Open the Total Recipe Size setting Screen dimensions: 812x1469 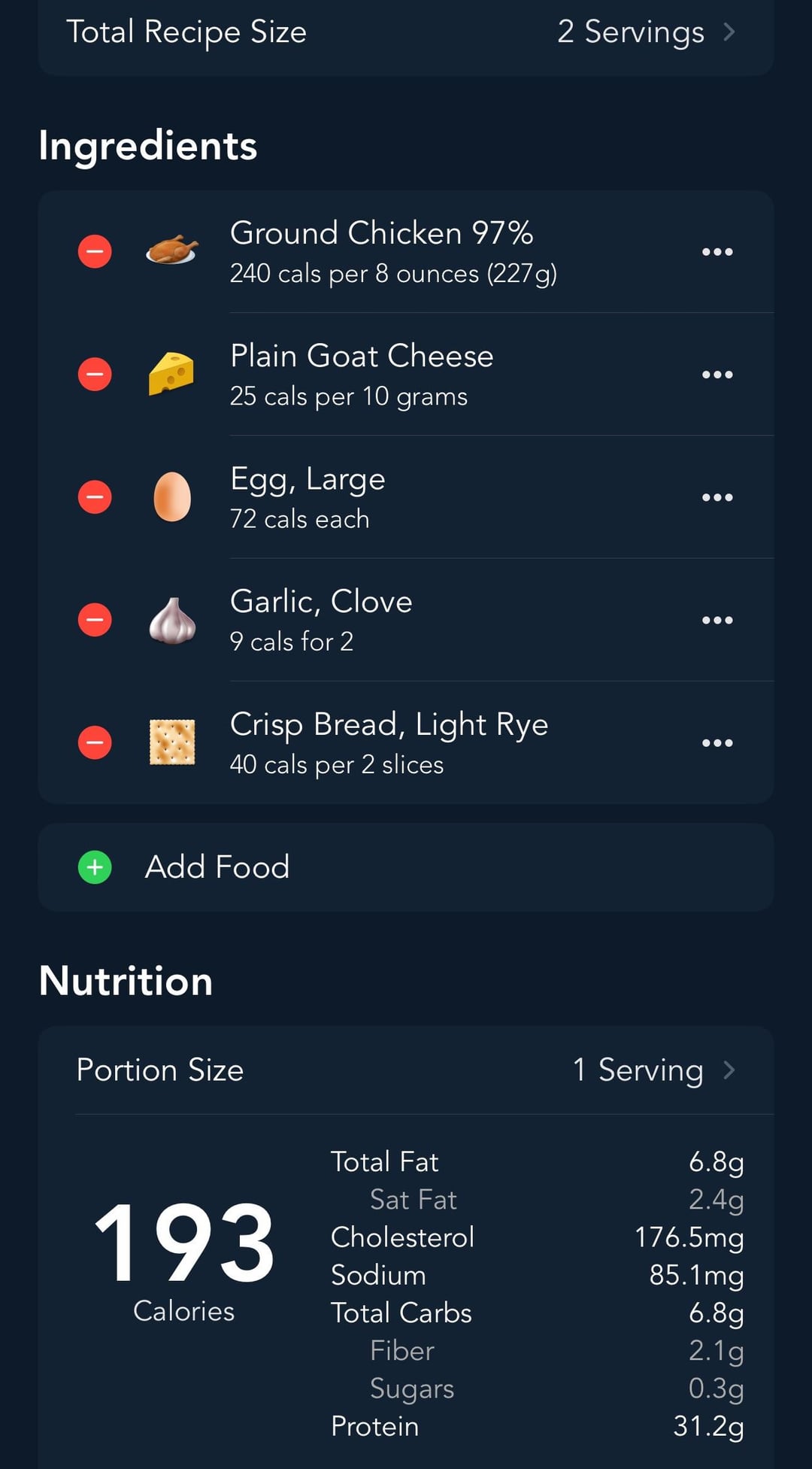click(406, 33)
